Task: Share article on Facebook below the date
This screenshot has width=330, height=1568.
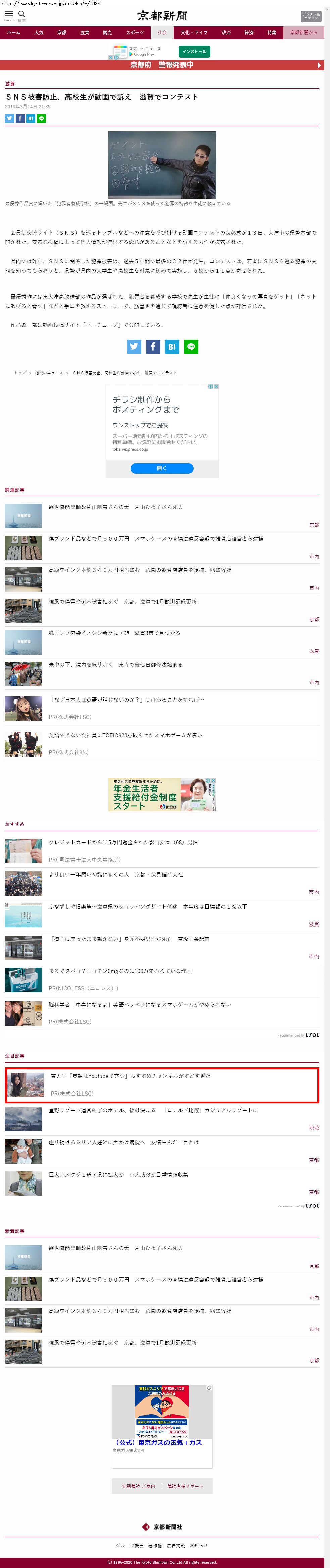Action: click(x=20, y=119)
